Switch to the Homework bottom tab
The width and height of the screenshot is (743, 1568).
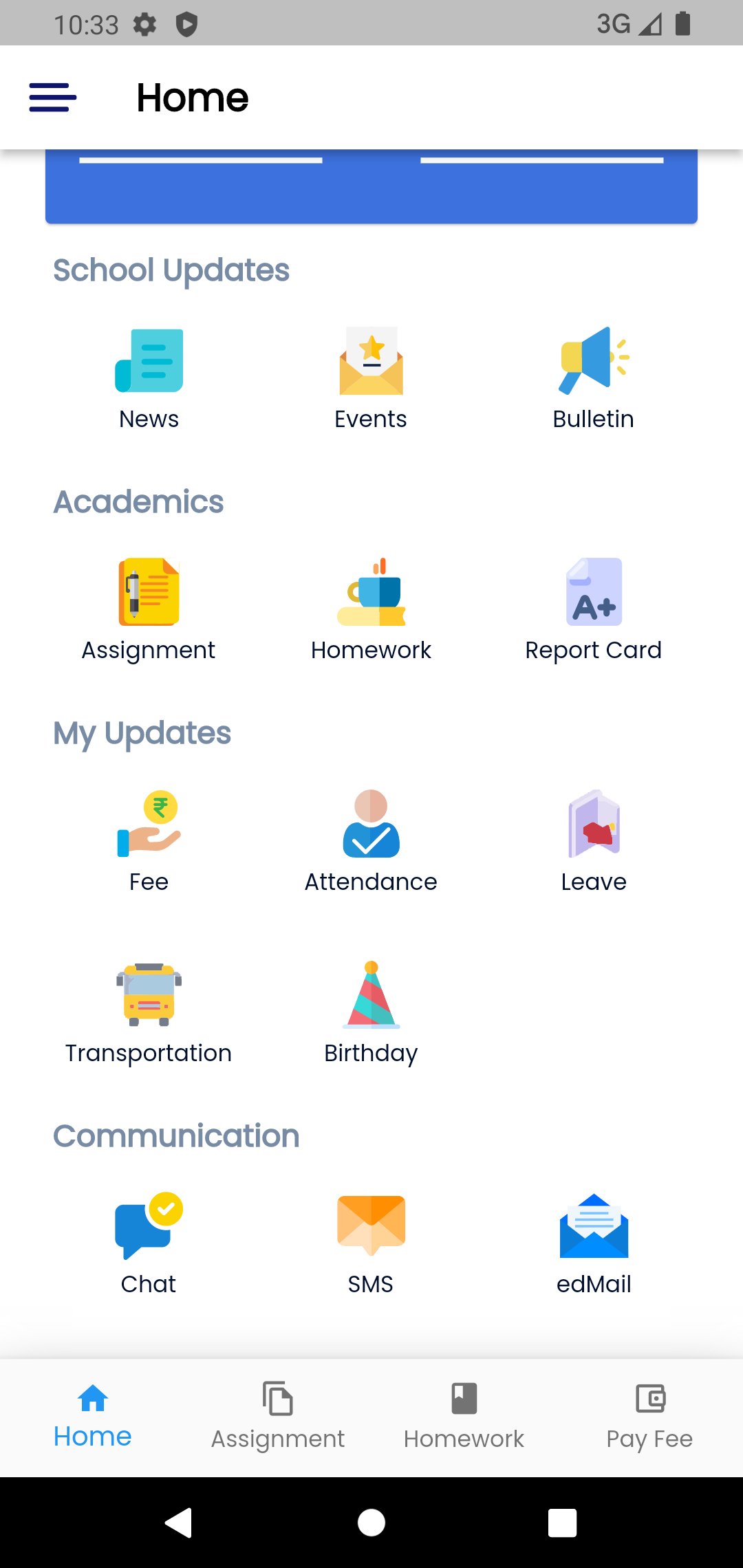[x=464, y=1417]
